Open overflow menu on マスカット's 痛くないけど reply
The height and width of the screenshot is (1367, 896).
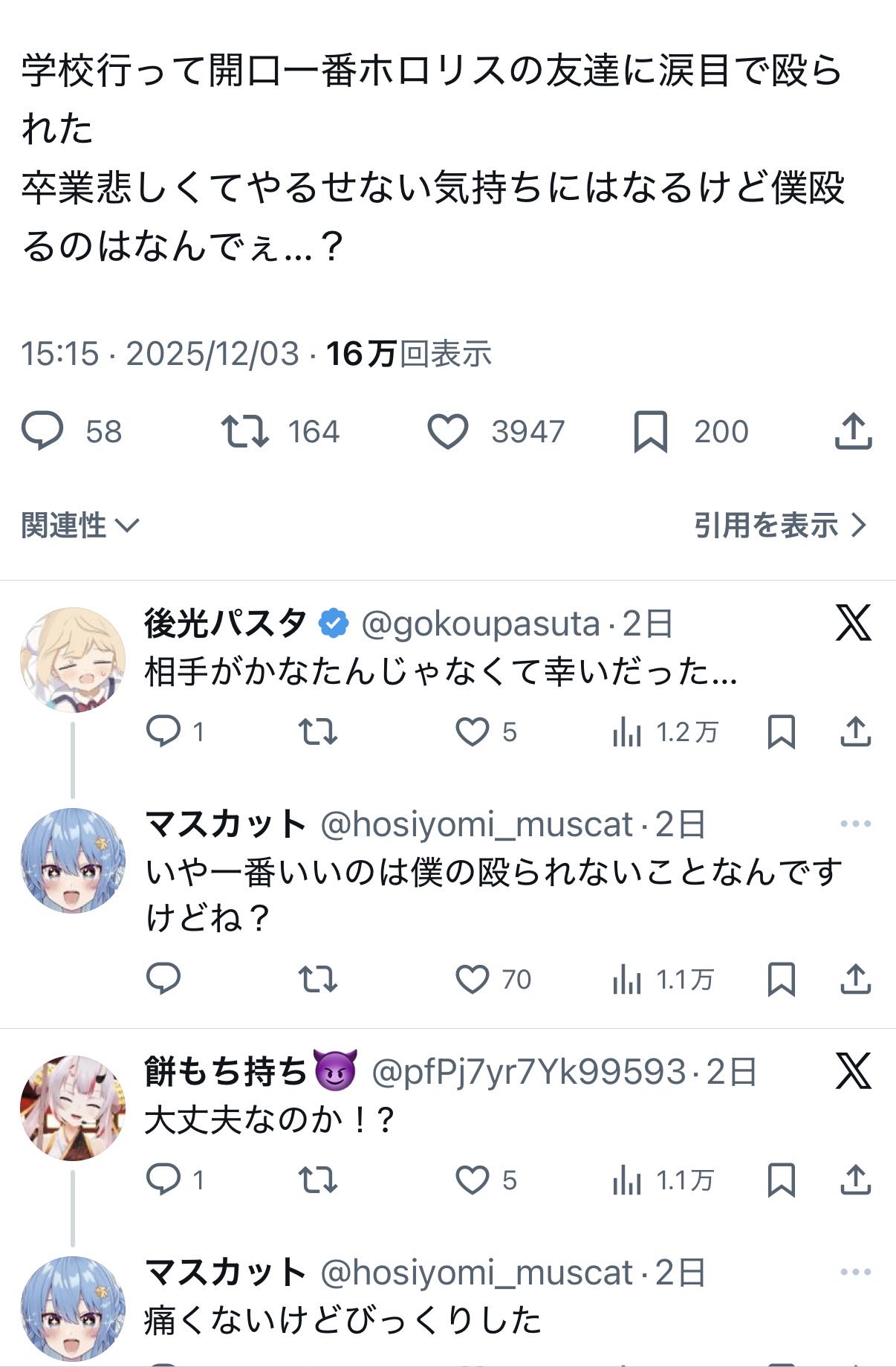[x=855, y=1272]
